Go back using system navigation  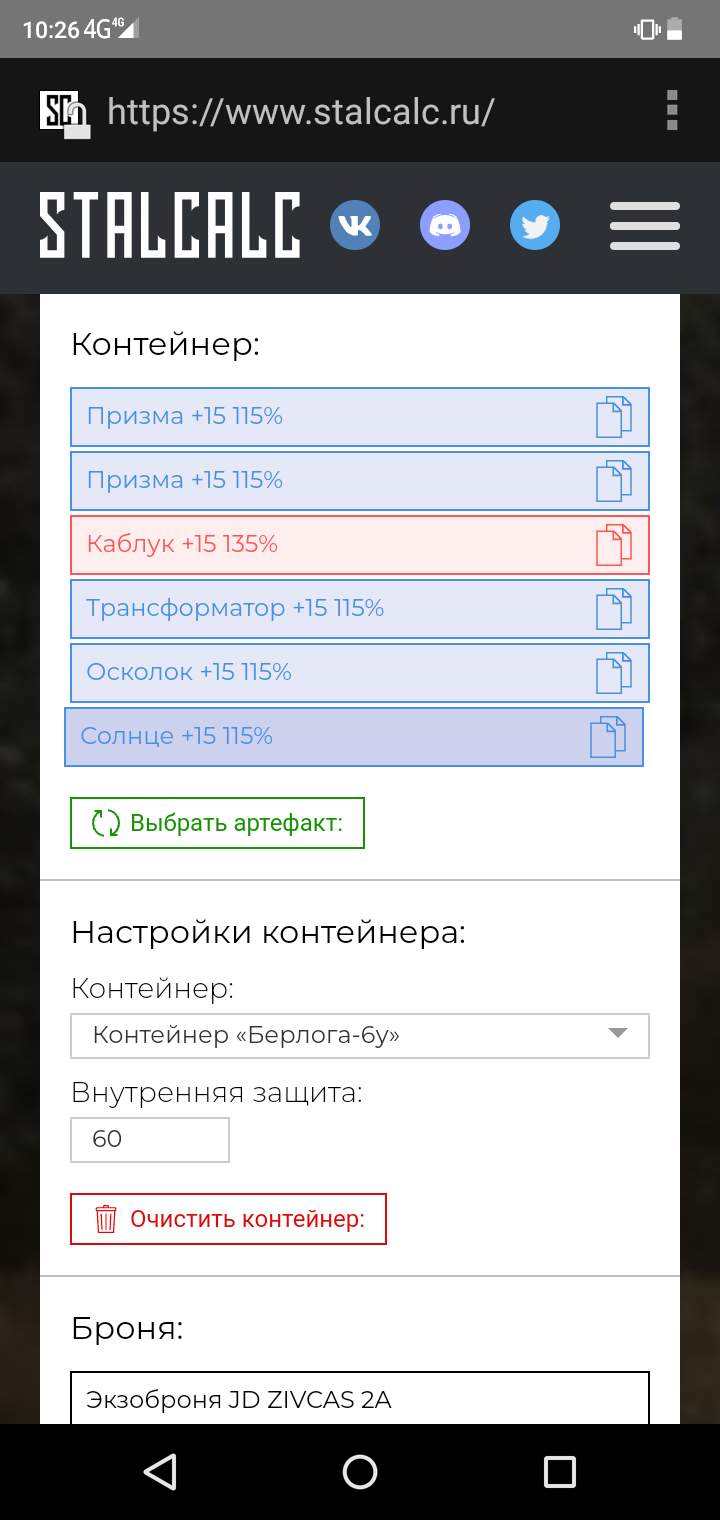tap(160, 1472)
